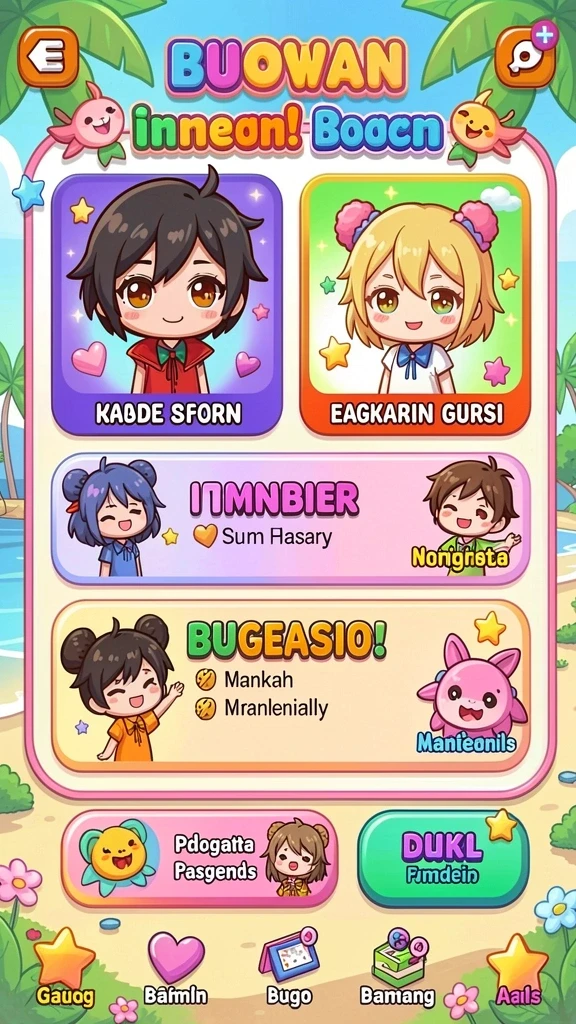576x1024 pixels.
Task: Switch to the Bamang tab
Action: pyautogui.click(x=397, y=969)
